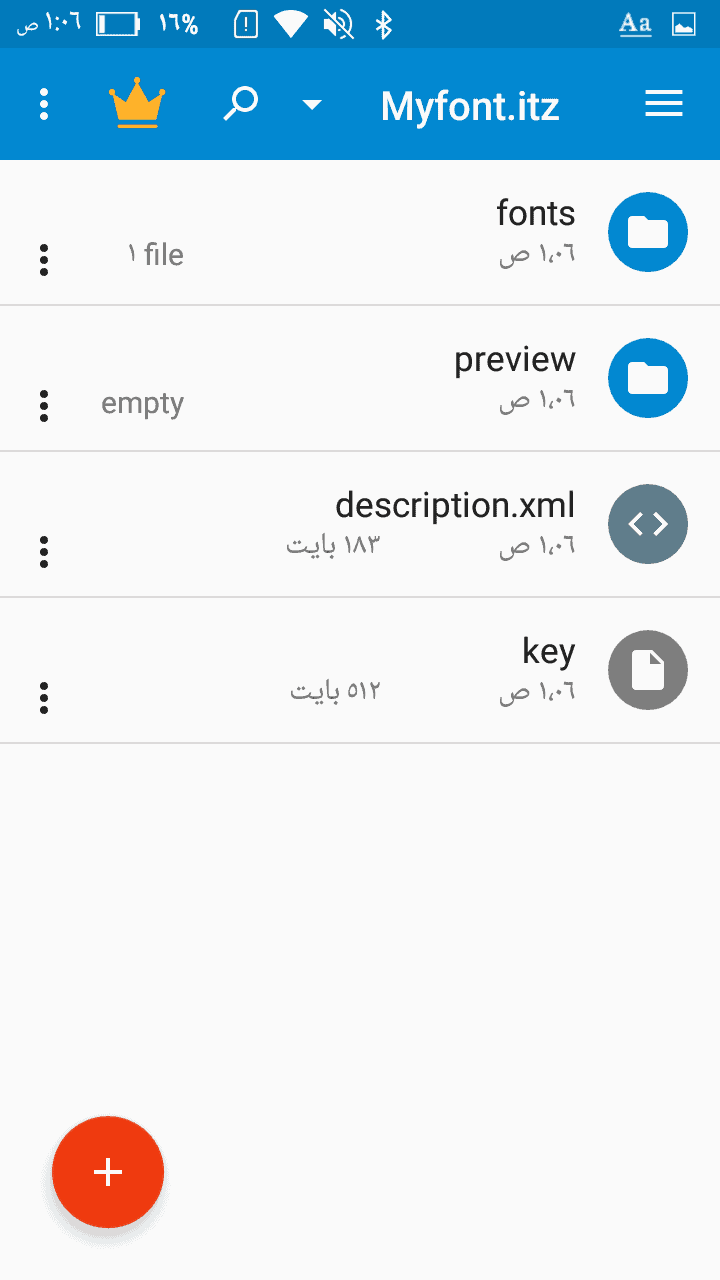Show options for the preview folder
Screen dimensions: 720x1280
click(x=44, y=406)
